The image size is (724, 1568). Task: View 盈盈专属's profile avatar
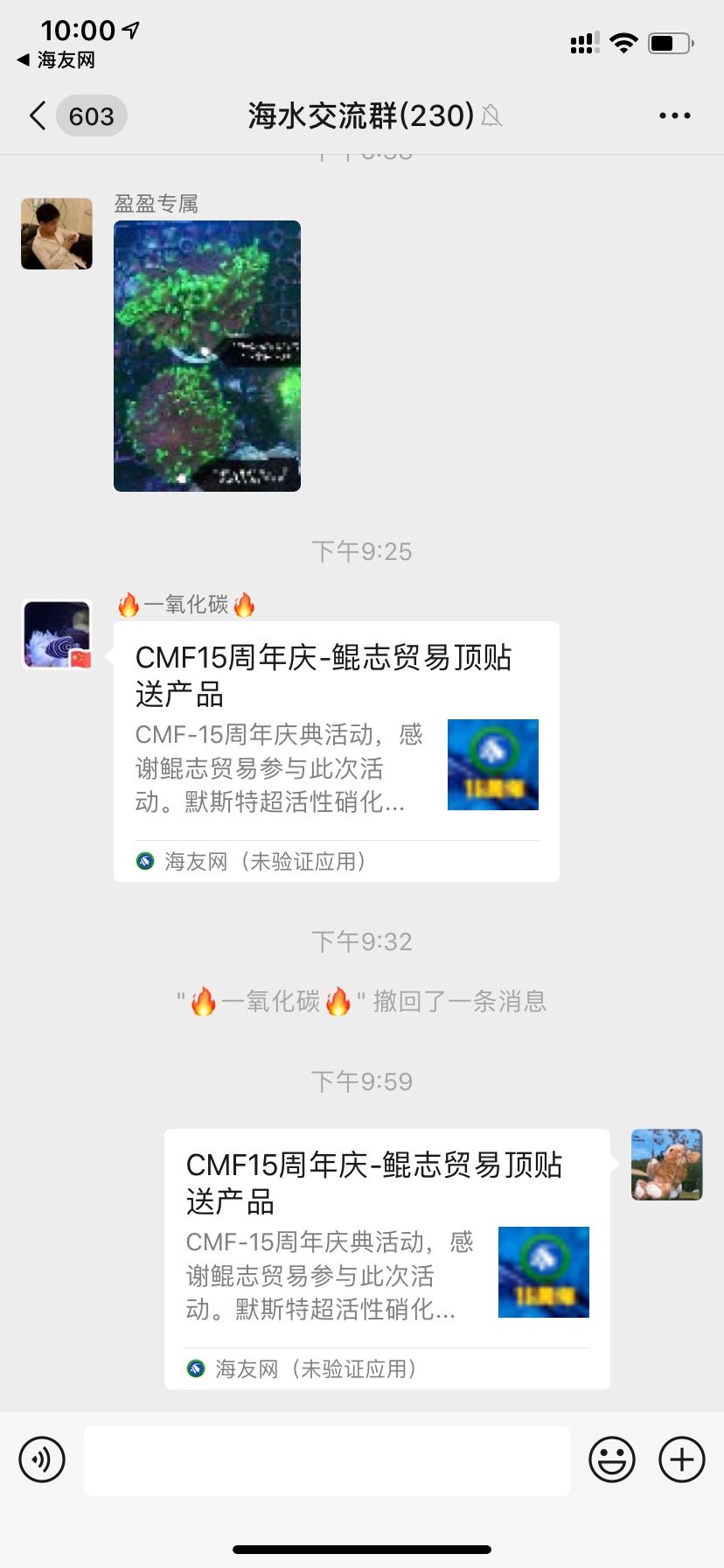point(57,234)
